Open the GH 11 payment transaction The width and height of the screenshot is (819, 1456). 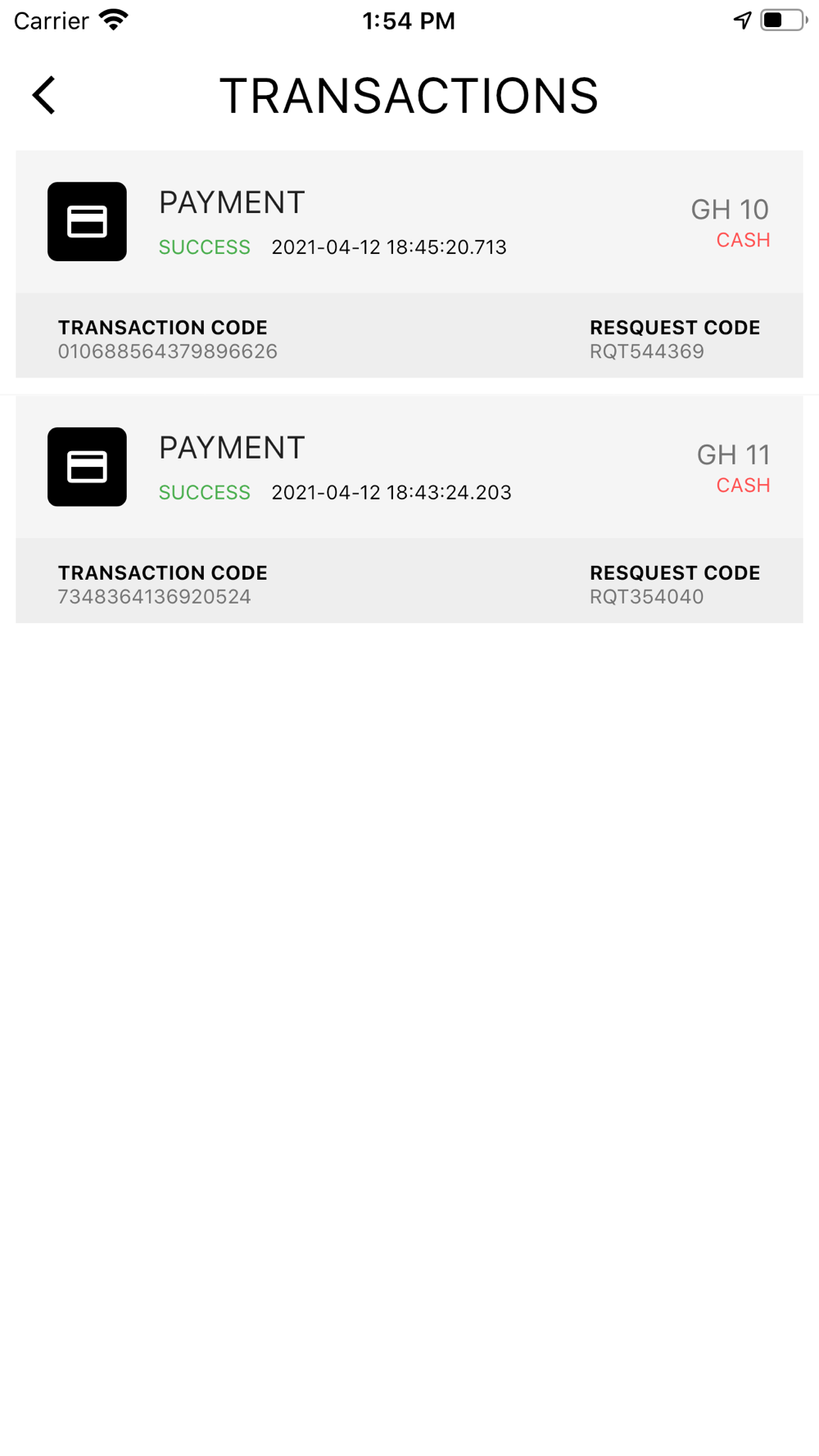pos(409,509)
